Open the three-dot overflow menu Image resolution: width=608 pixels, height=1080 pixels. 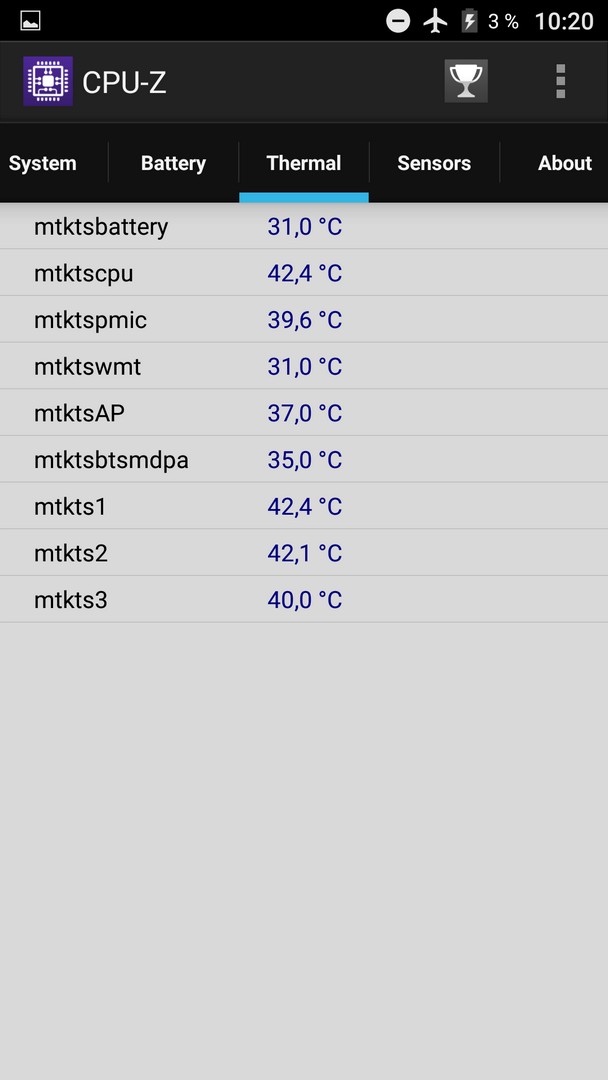coord(560,81)
